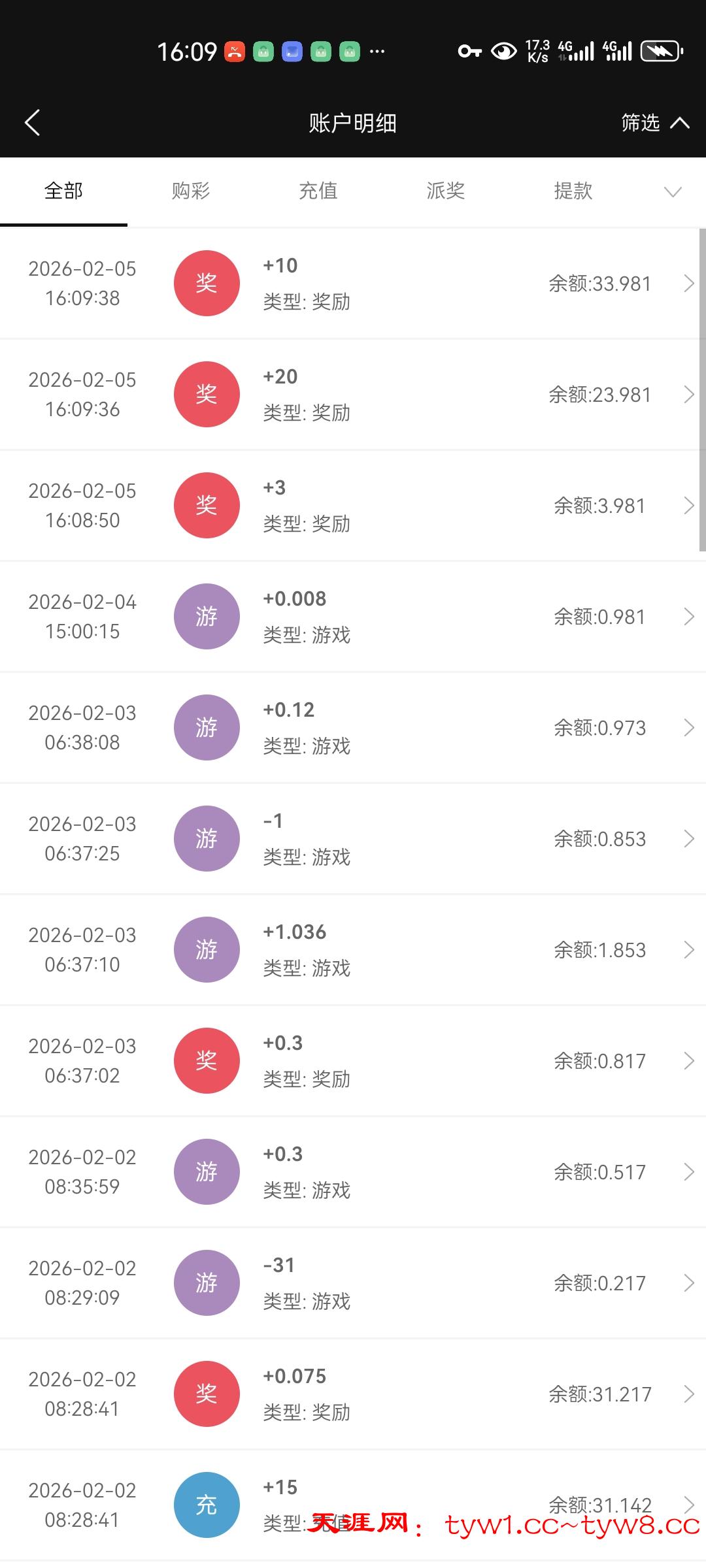Open the +0.075 奖励 record
The width and height of the screenshot is (706, 1568).
tap(353, 1394)
